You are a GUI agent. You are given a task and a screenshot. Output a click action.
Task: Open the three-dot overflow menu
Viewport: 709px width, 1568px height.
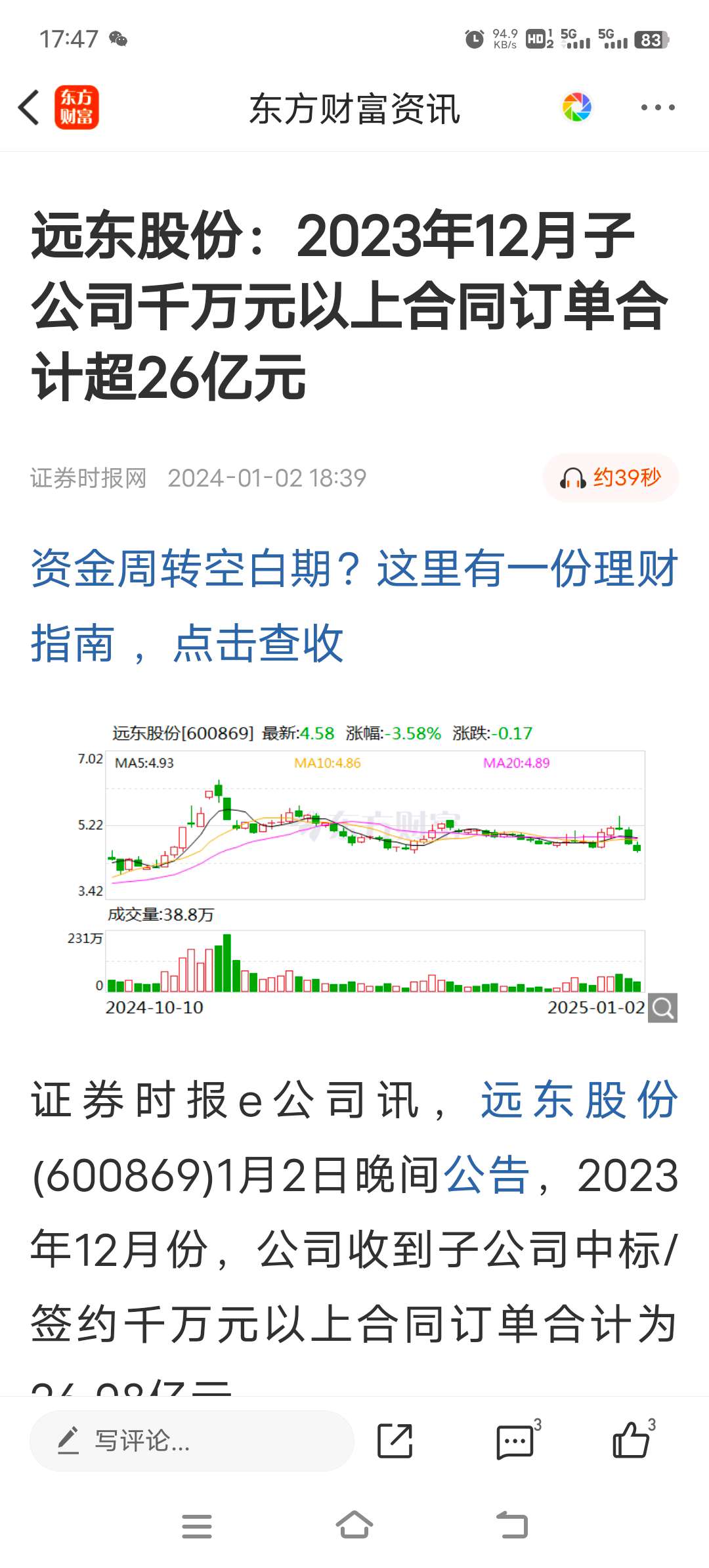click(658, 108)
